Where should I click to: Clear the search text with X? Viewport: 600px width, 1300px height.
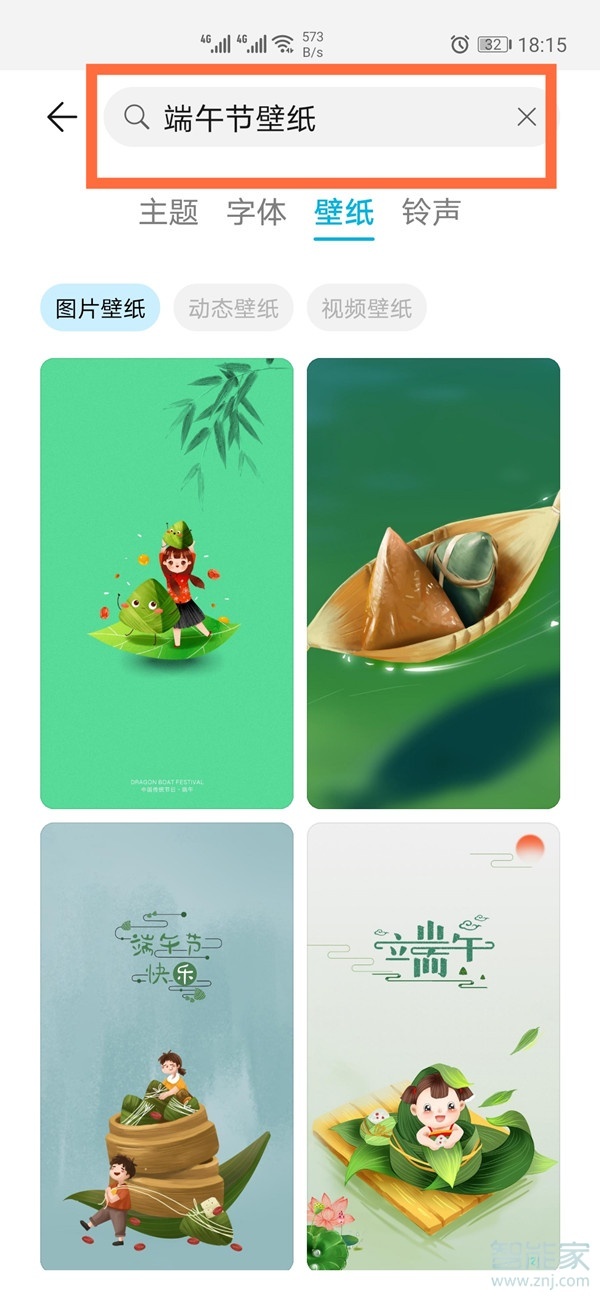pos(527,118)
